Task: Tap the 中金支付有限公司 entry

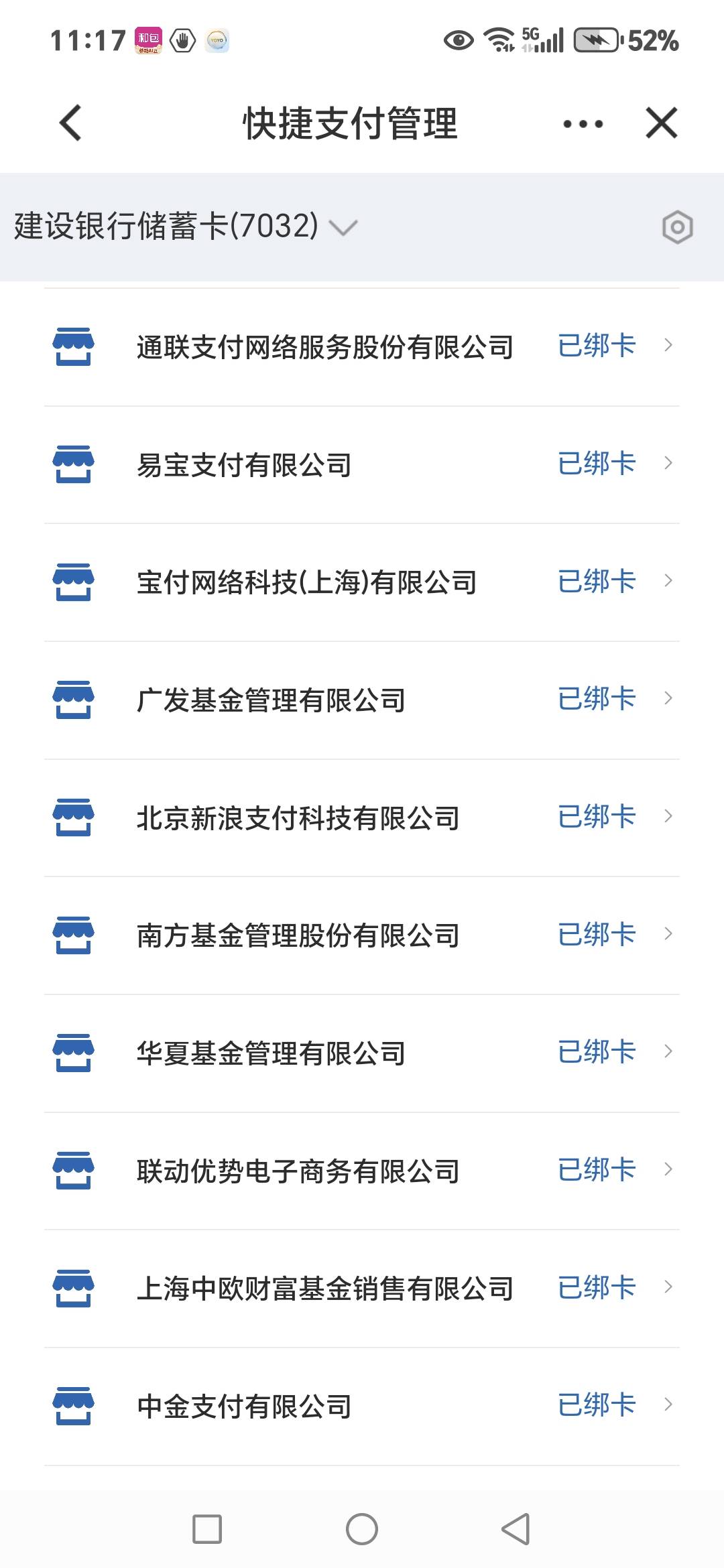Action: [362, 1406]
